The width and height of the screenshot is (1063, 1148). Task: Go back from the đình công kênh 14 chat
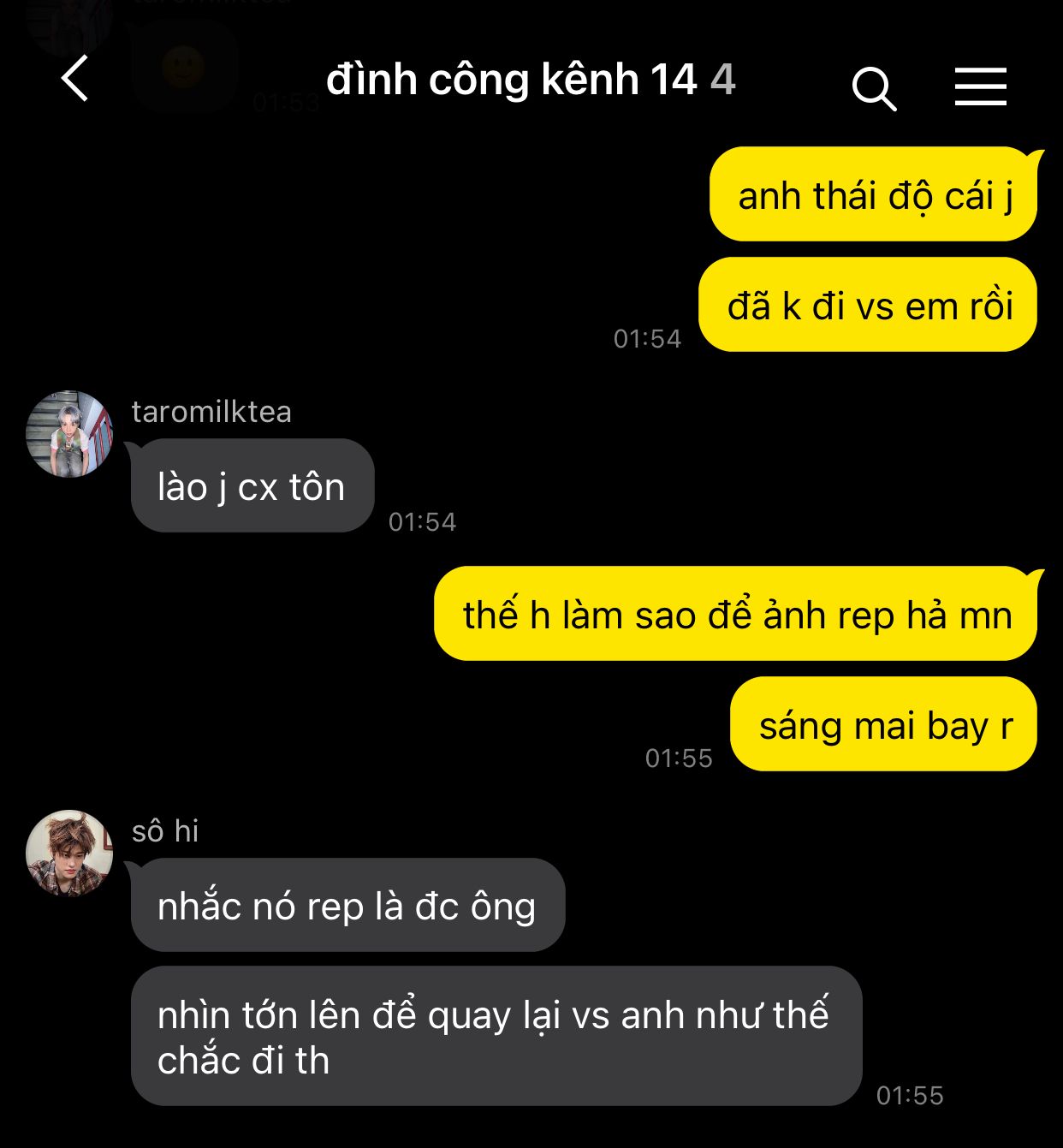pos(75,79)
